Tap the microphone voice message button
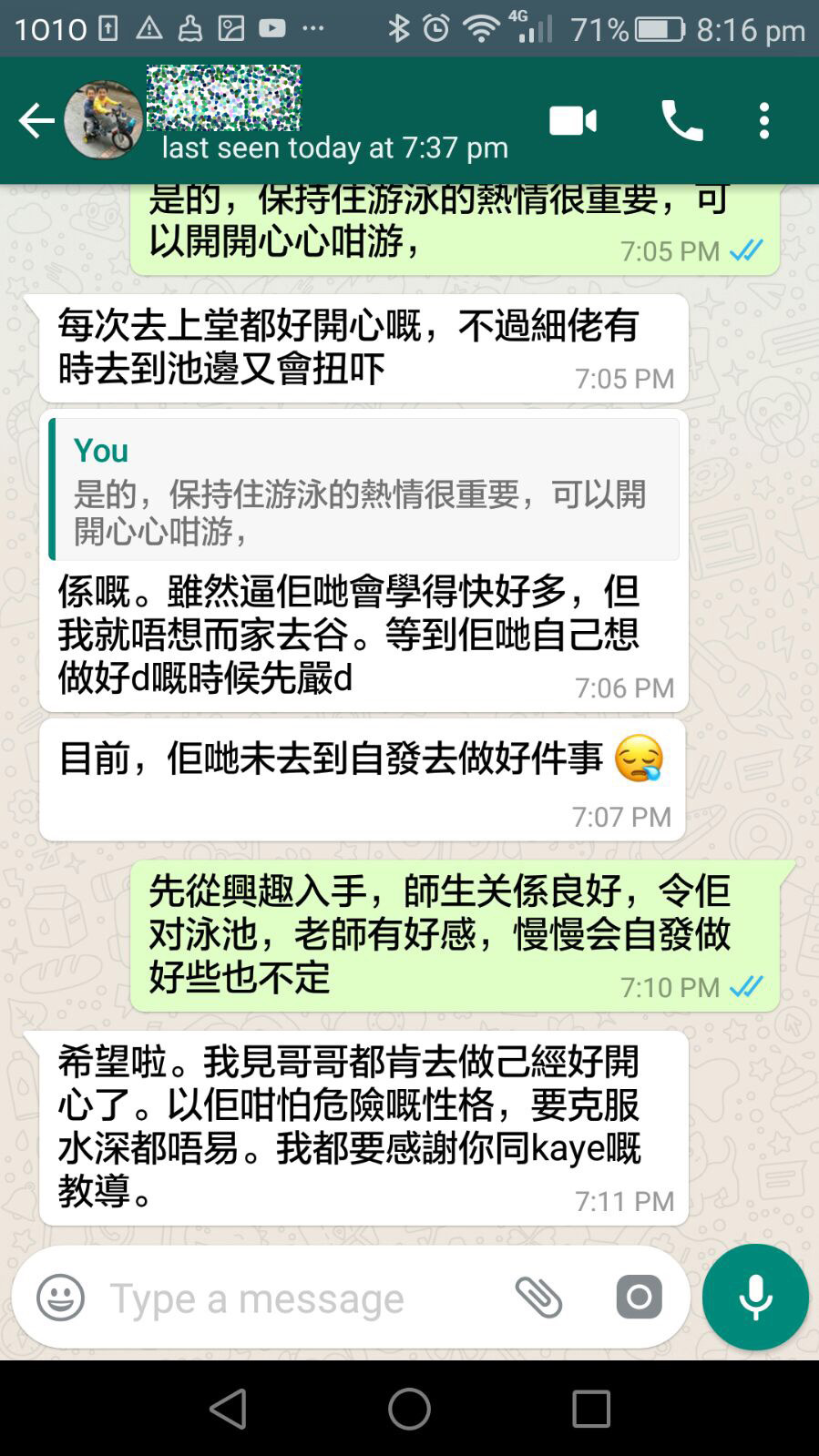Screen dimensions: 819x1456 click(x=755, y=1297)
